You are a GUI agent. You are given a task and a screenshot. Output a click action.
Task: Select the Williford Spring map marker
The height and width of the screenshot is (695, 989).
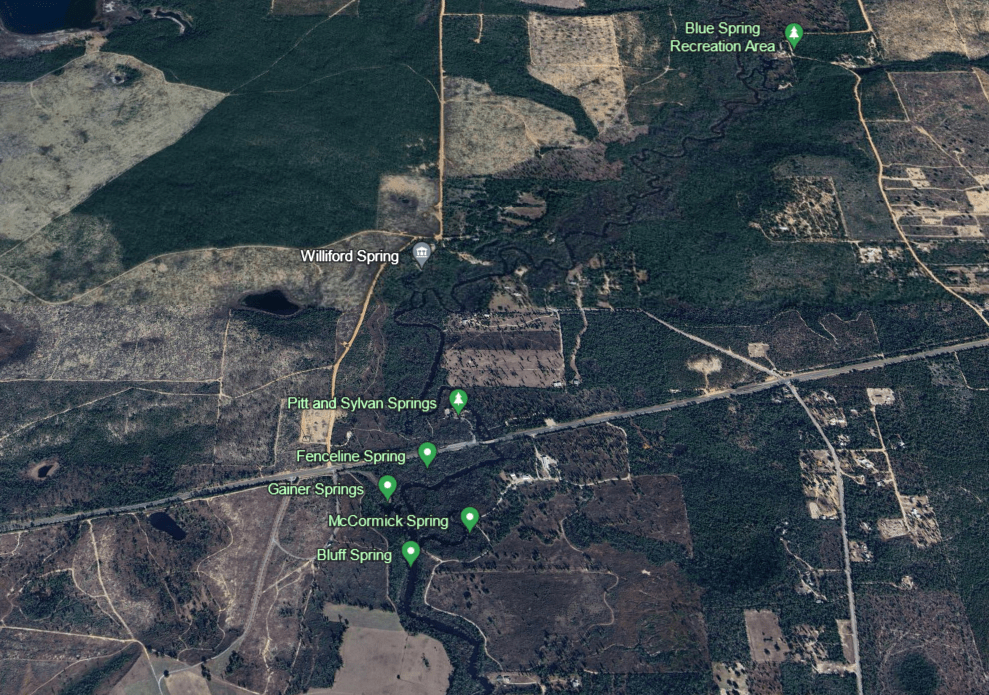point(422,251)
